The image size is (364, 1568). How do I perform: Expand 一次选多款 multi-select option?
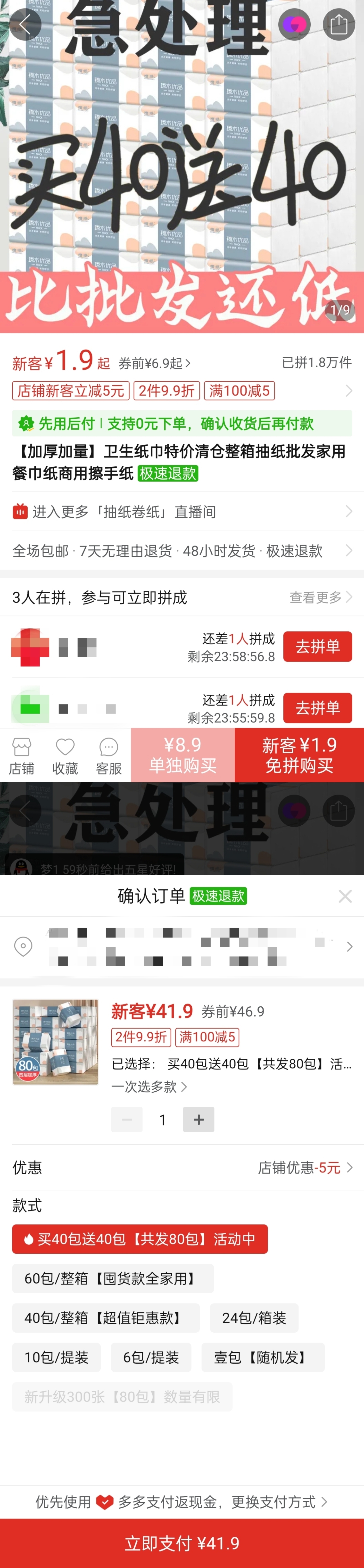[x=149, y=1087]
